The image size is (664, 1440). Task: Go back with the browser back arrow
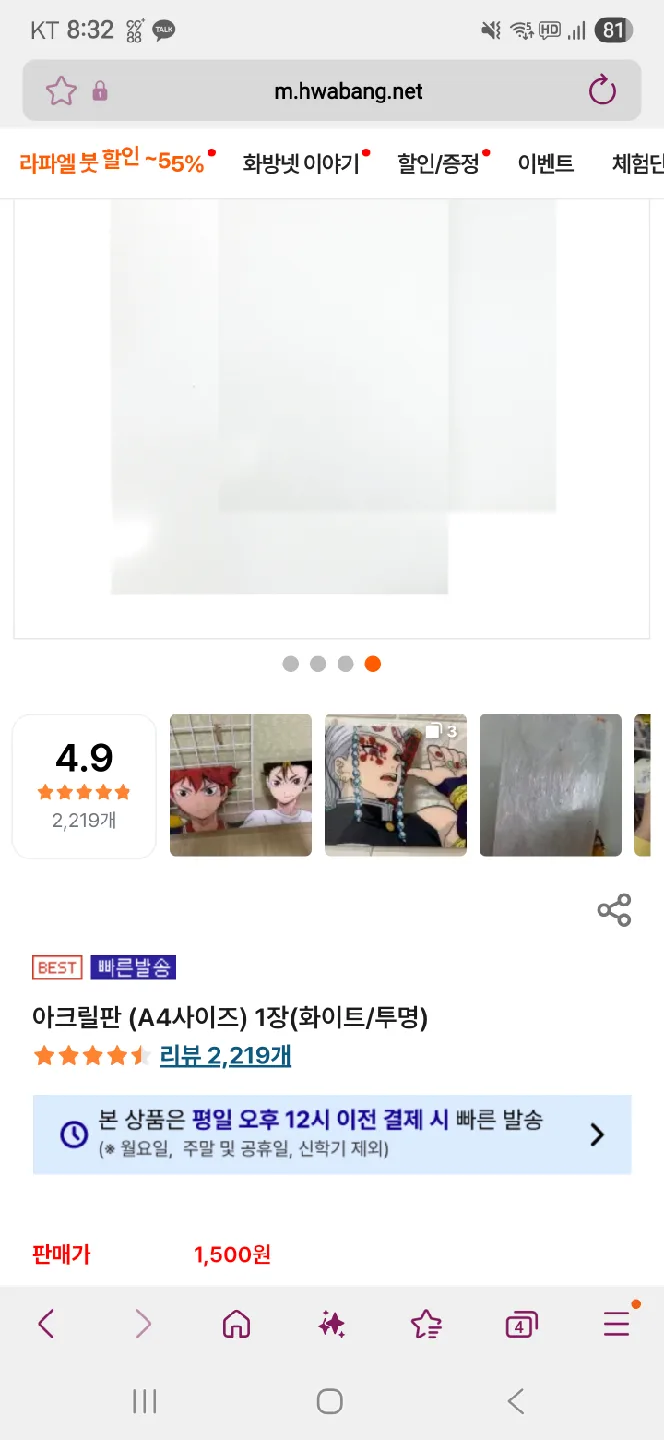(46, 1325)
